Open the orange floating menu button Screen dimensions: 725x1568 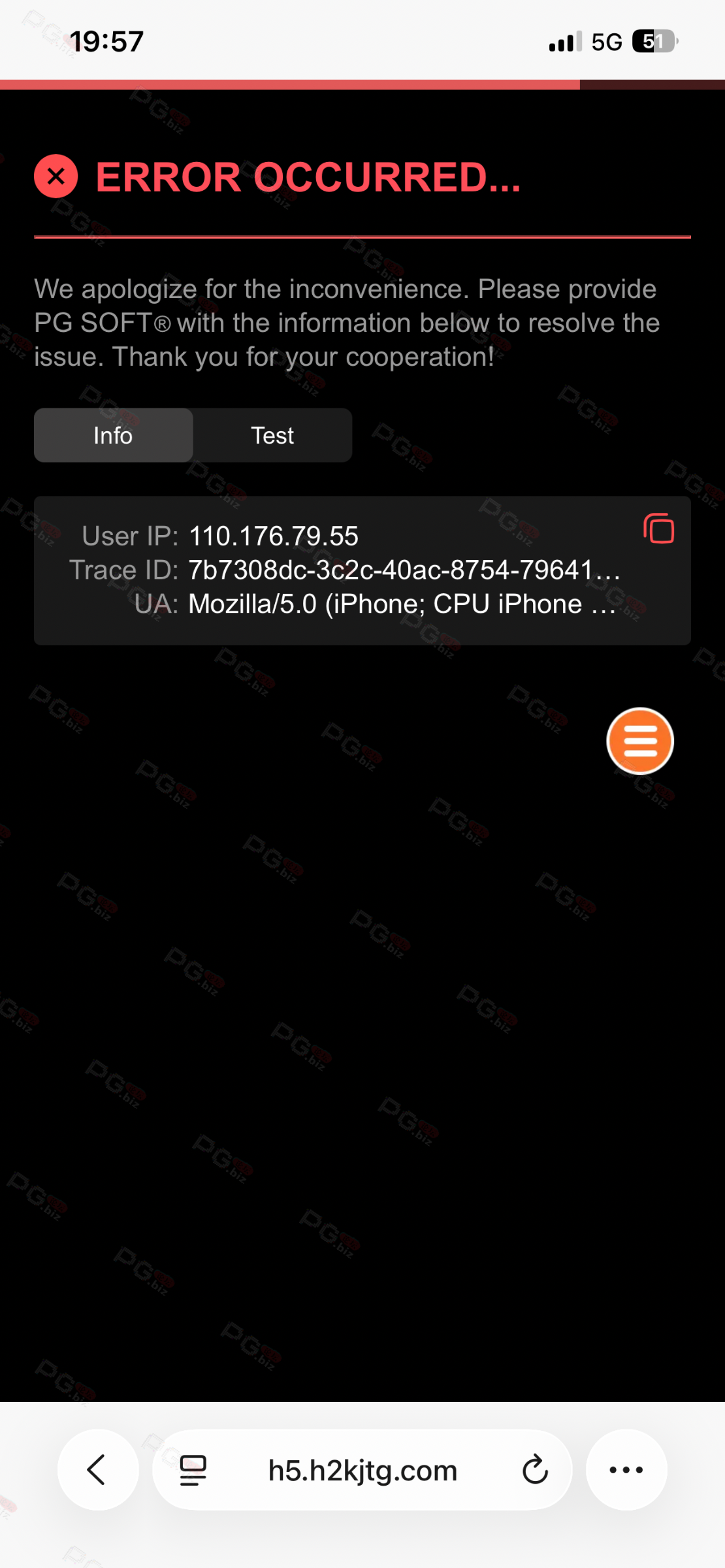pyautogui.click(x=640, y=741)
